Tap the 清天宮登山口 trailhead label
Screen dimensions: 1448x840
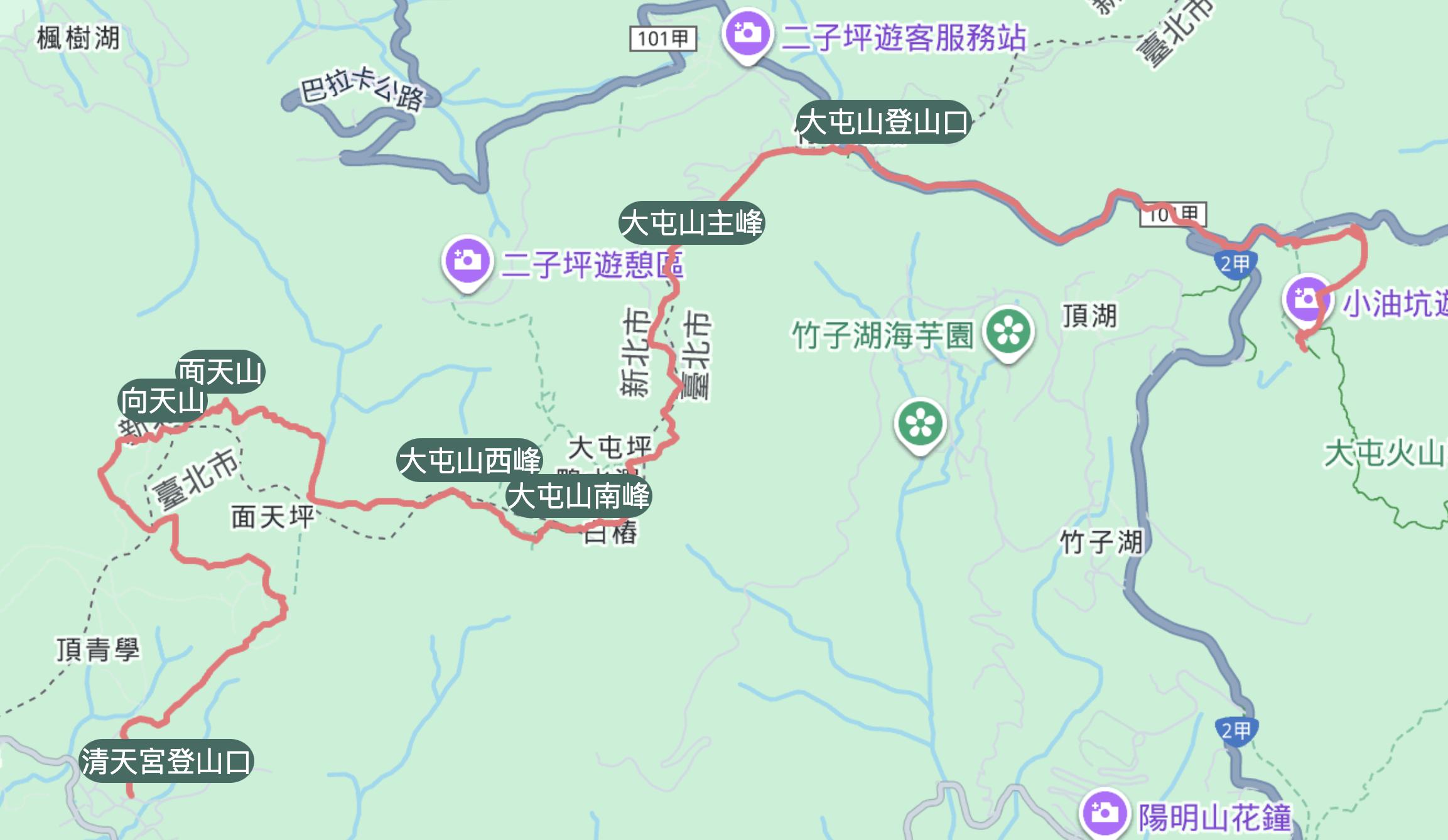coord(166,761)
